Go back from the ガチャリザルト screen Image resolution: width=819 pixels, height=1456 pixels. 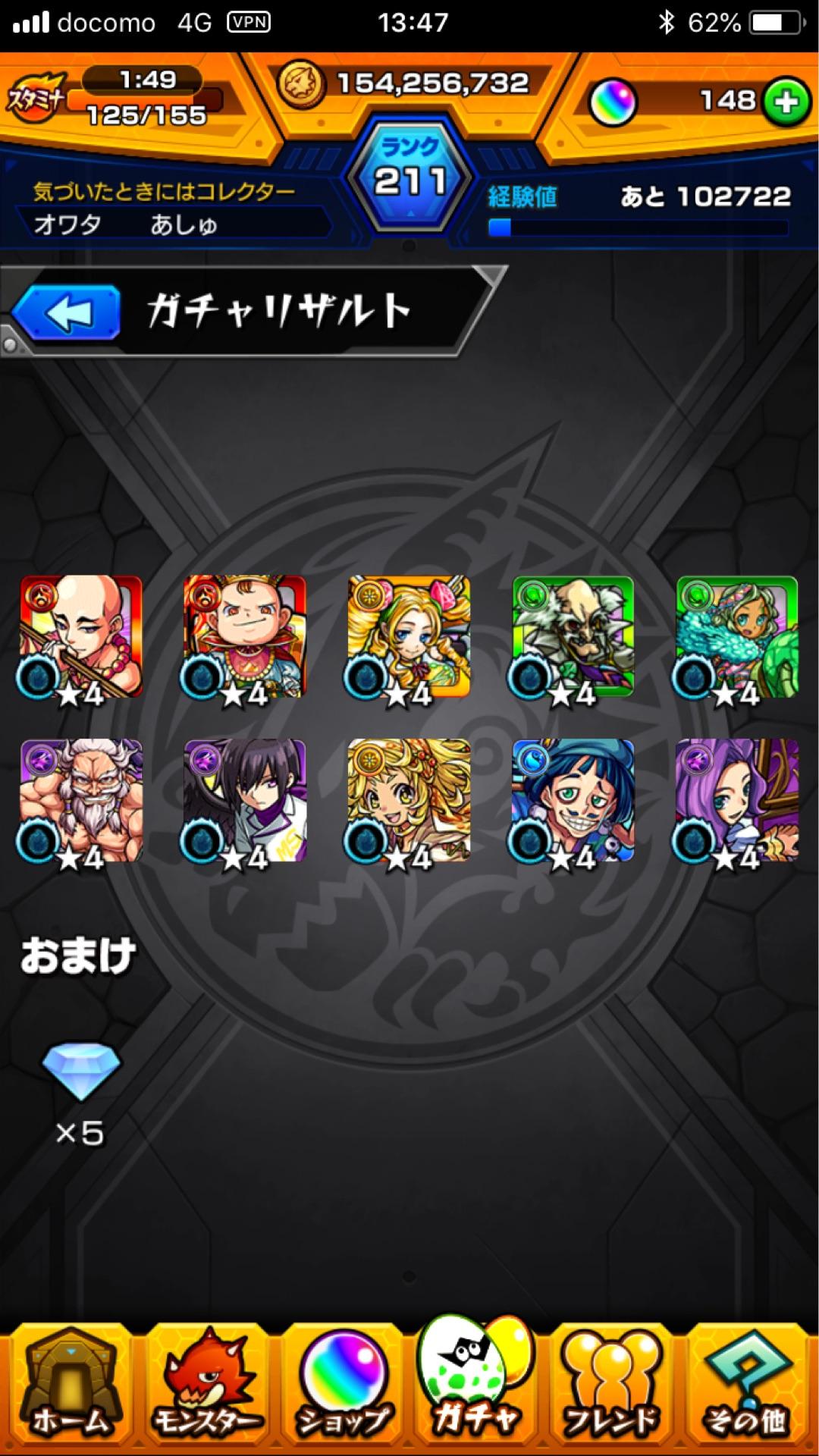(x=67, y=312)
